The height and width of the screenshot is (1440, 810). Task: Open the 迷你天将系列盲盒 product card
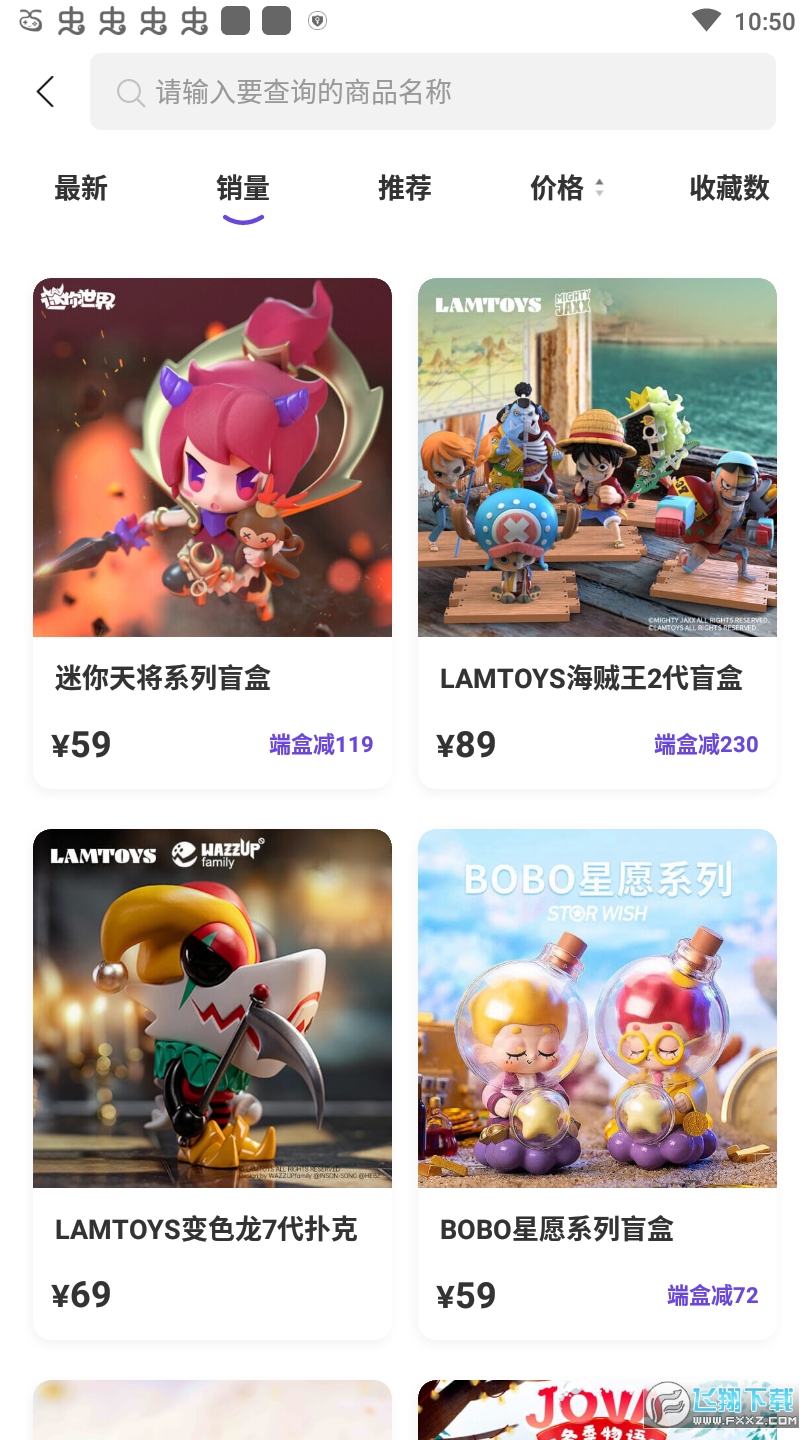(212, 532)
